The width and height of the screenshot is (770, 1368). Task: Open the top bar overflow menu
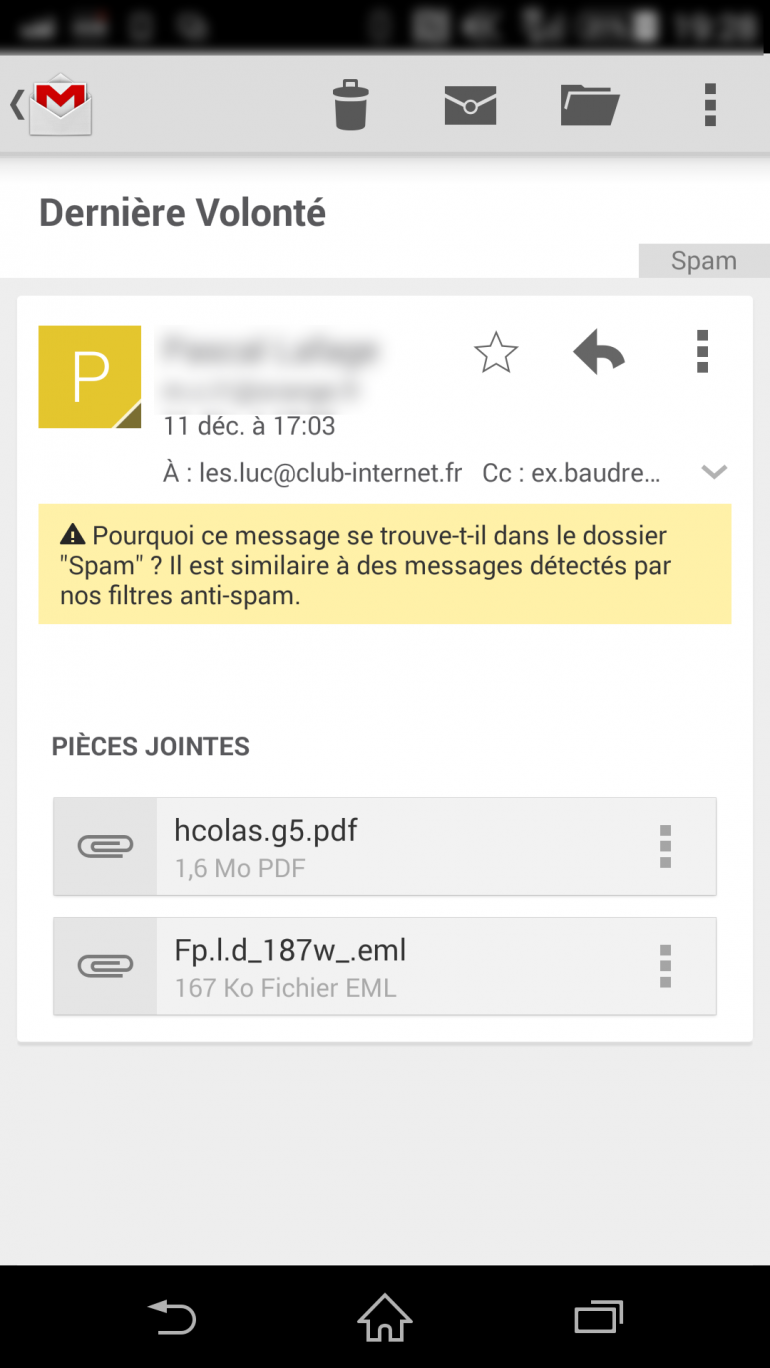[x=710, y=105]
